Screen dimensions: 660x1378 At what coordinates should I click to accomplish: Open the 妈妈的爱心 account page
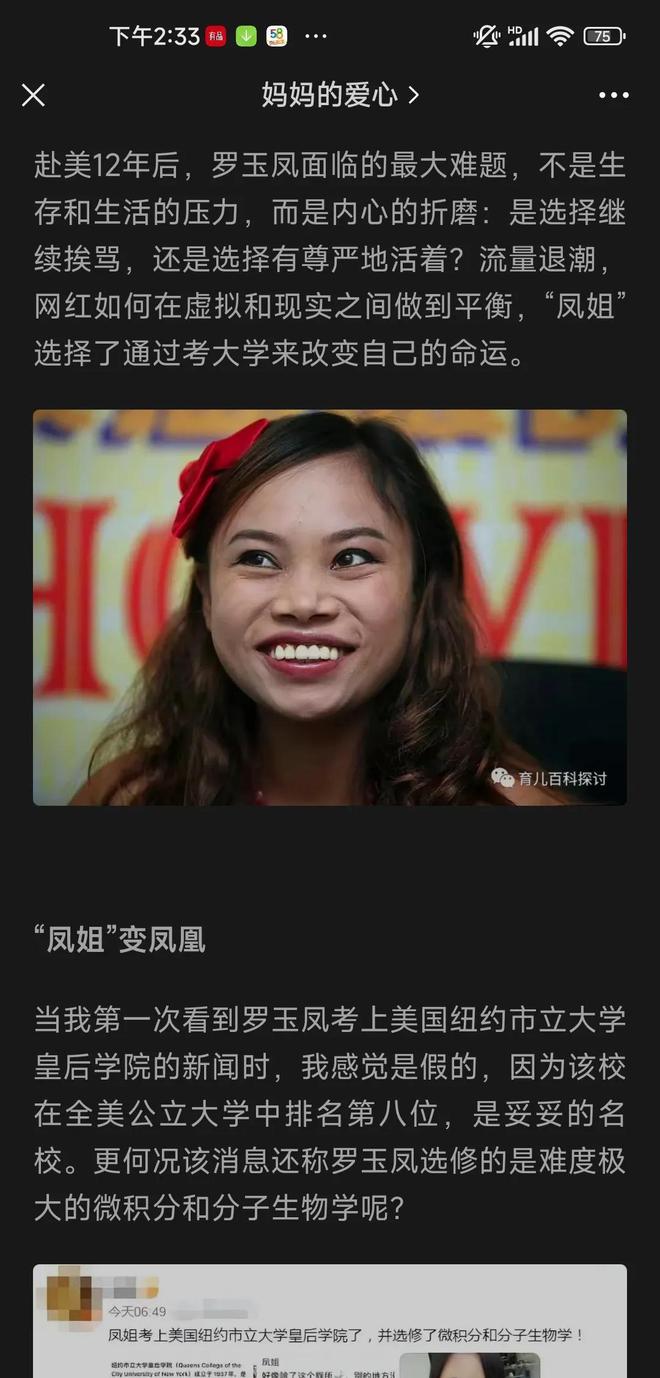(339, 95)
